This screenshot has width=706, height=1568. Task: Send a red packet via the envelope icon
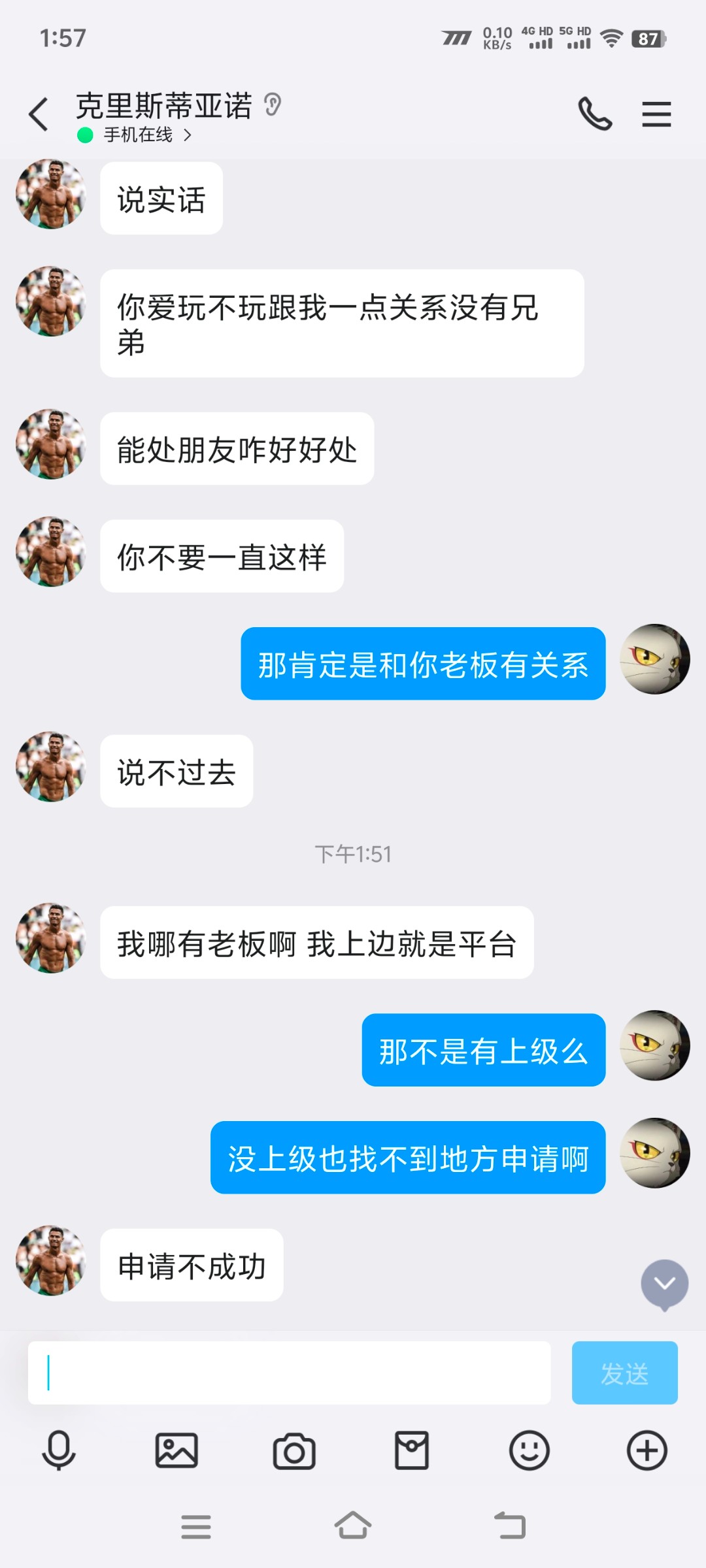click(x=412, y=1452)
